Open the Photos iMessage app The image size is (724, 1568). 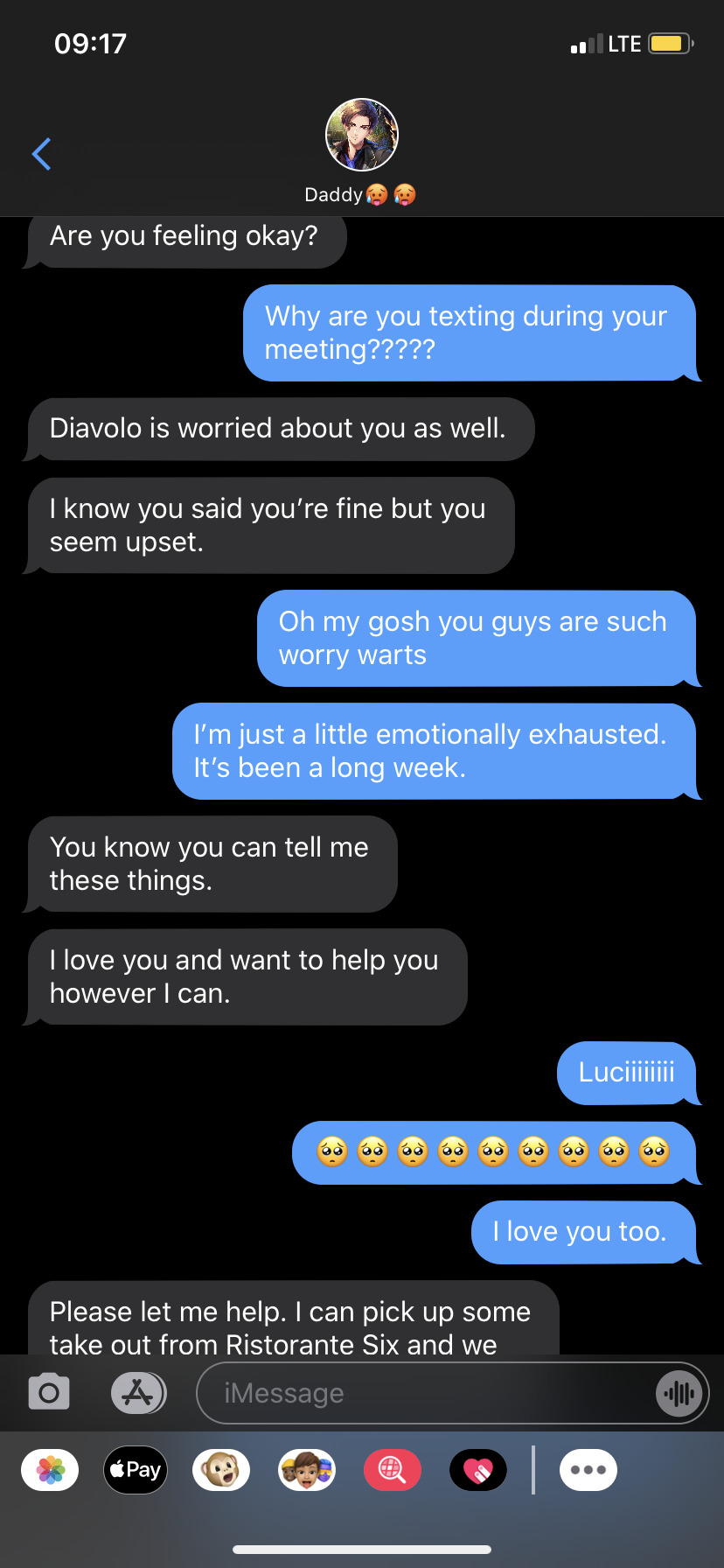(x=50, y=1470)
